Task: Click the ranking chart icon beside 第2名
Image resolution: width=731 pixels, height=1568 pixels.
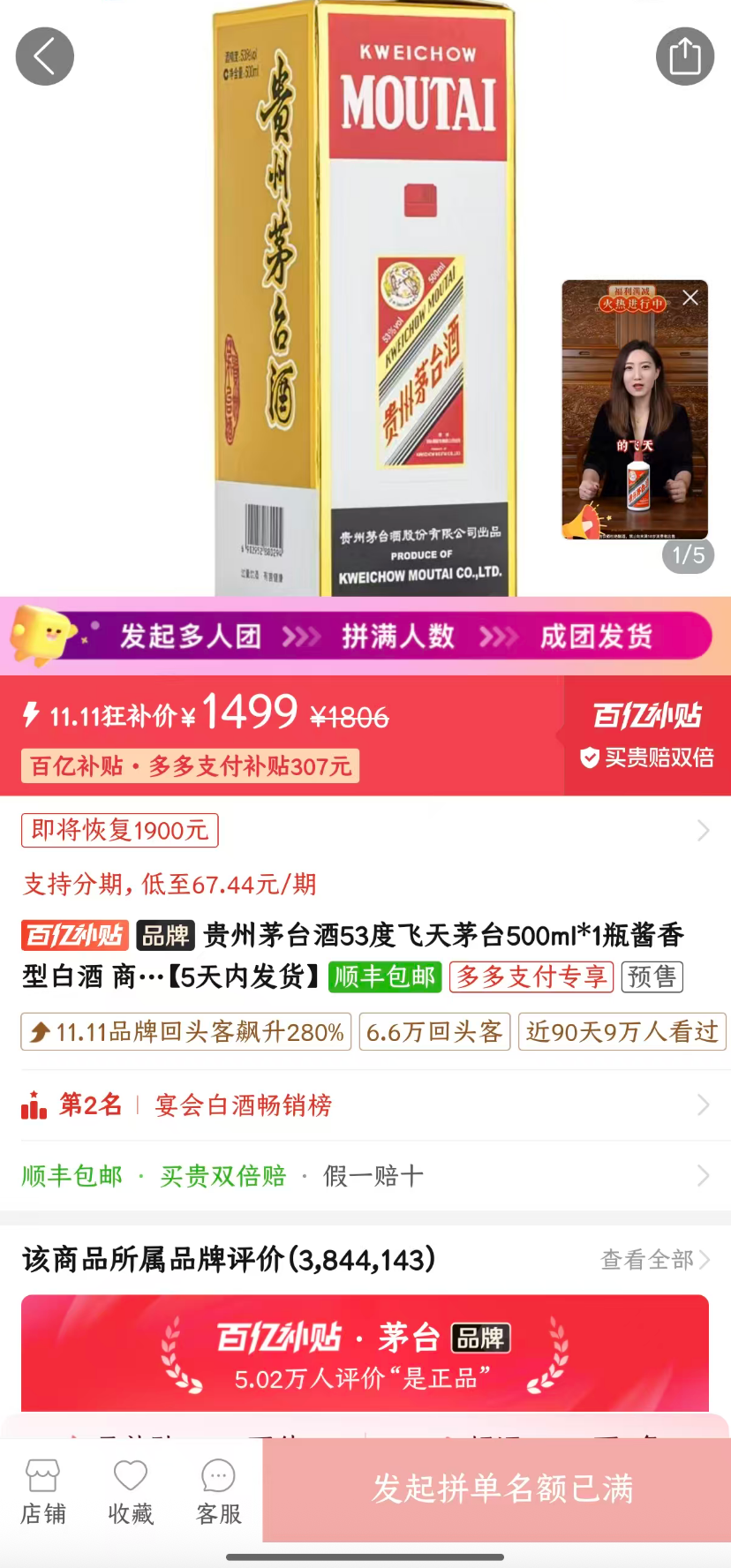Action: pyautogui.click(x=33, y=1104)
